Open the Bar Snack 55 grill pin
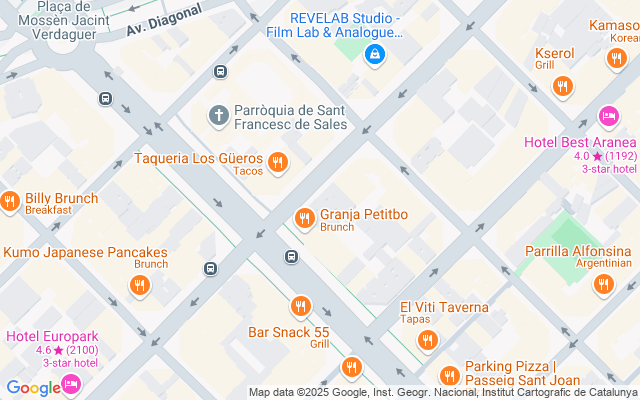Screen dimensions: 640x400 (300, 306)
